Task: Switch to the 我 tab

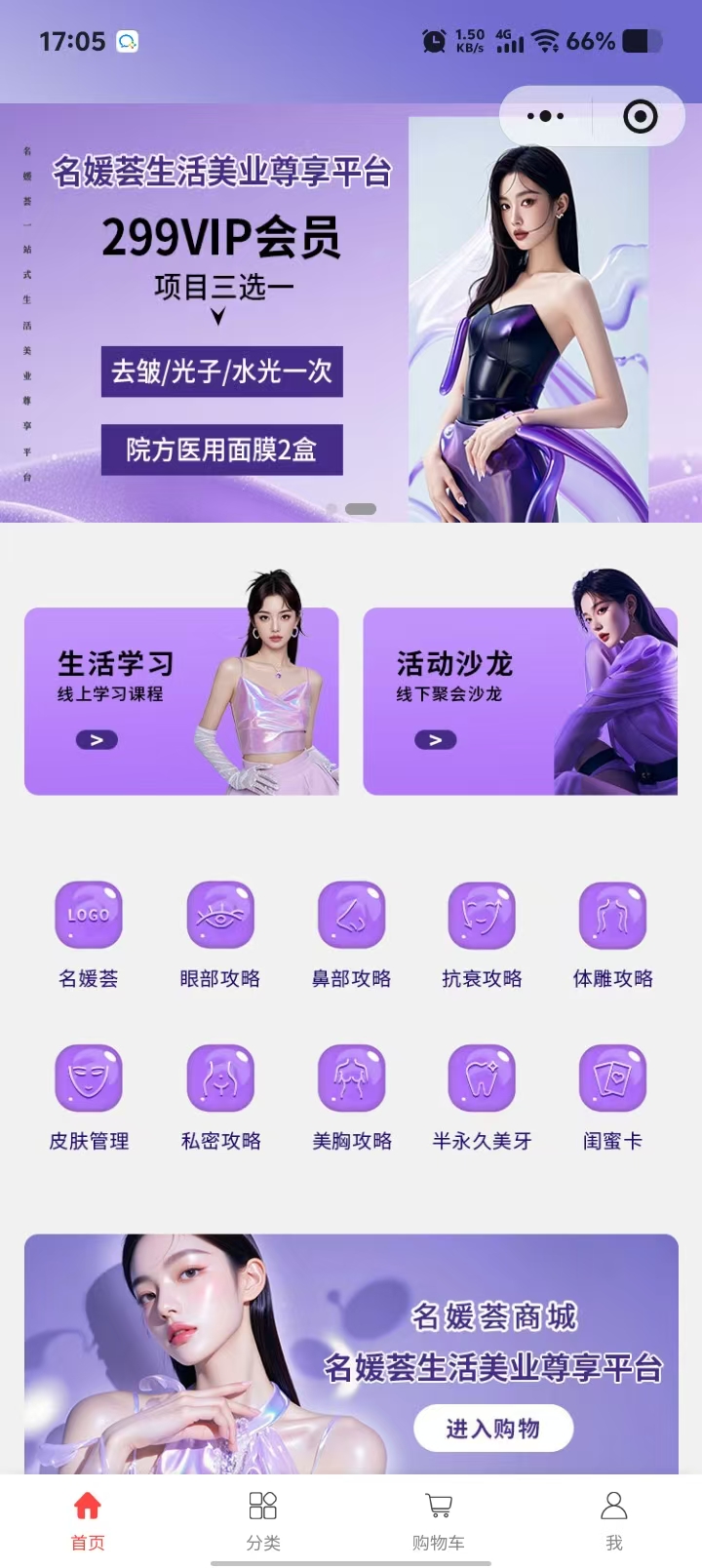Action: pos(613,1519)
